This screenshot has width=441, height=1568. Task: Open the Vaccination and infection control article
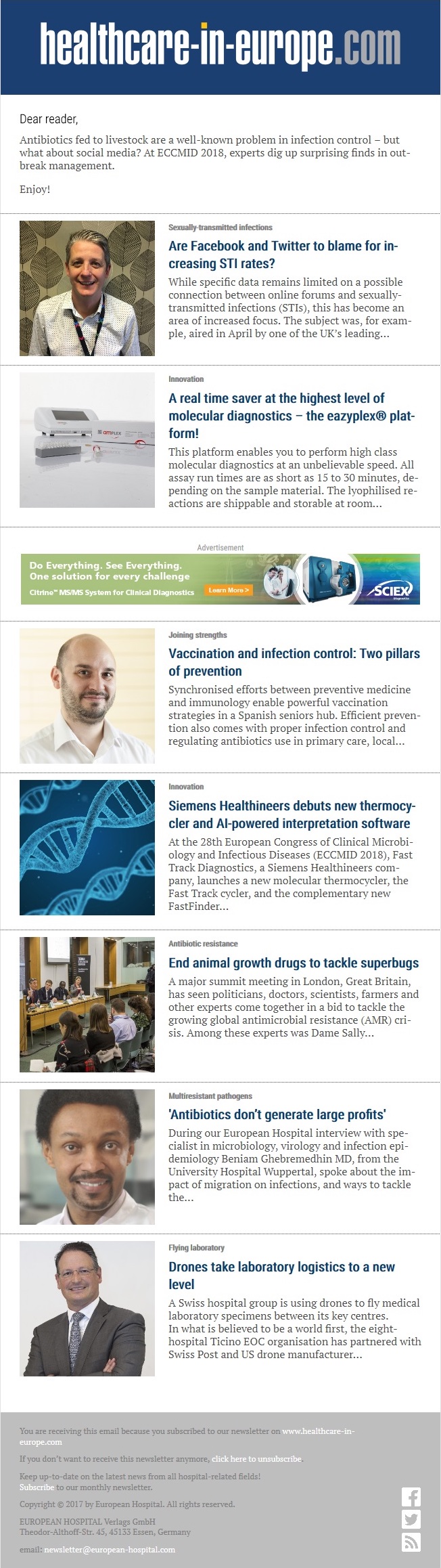[x=294, y=661]
